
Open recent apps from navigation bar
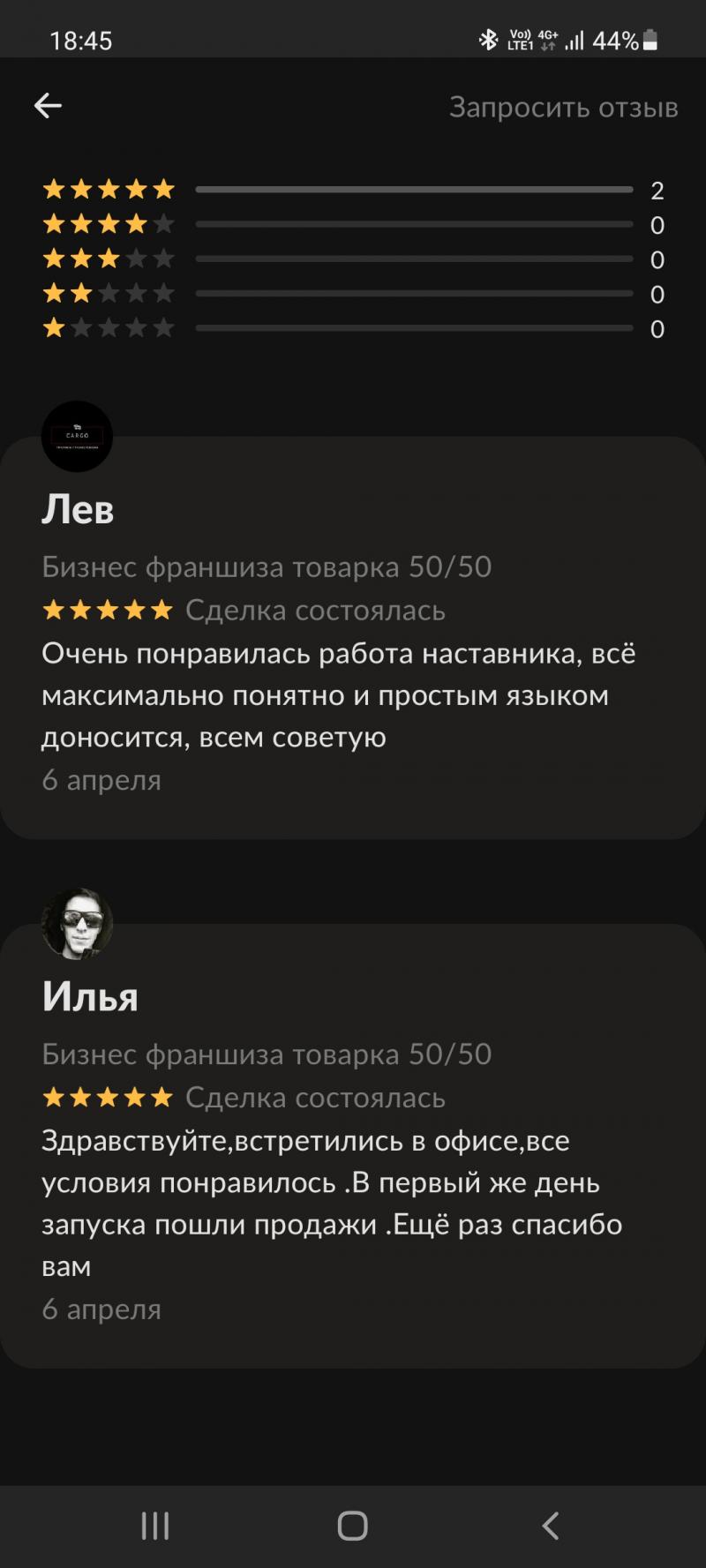pos(155,1525)
